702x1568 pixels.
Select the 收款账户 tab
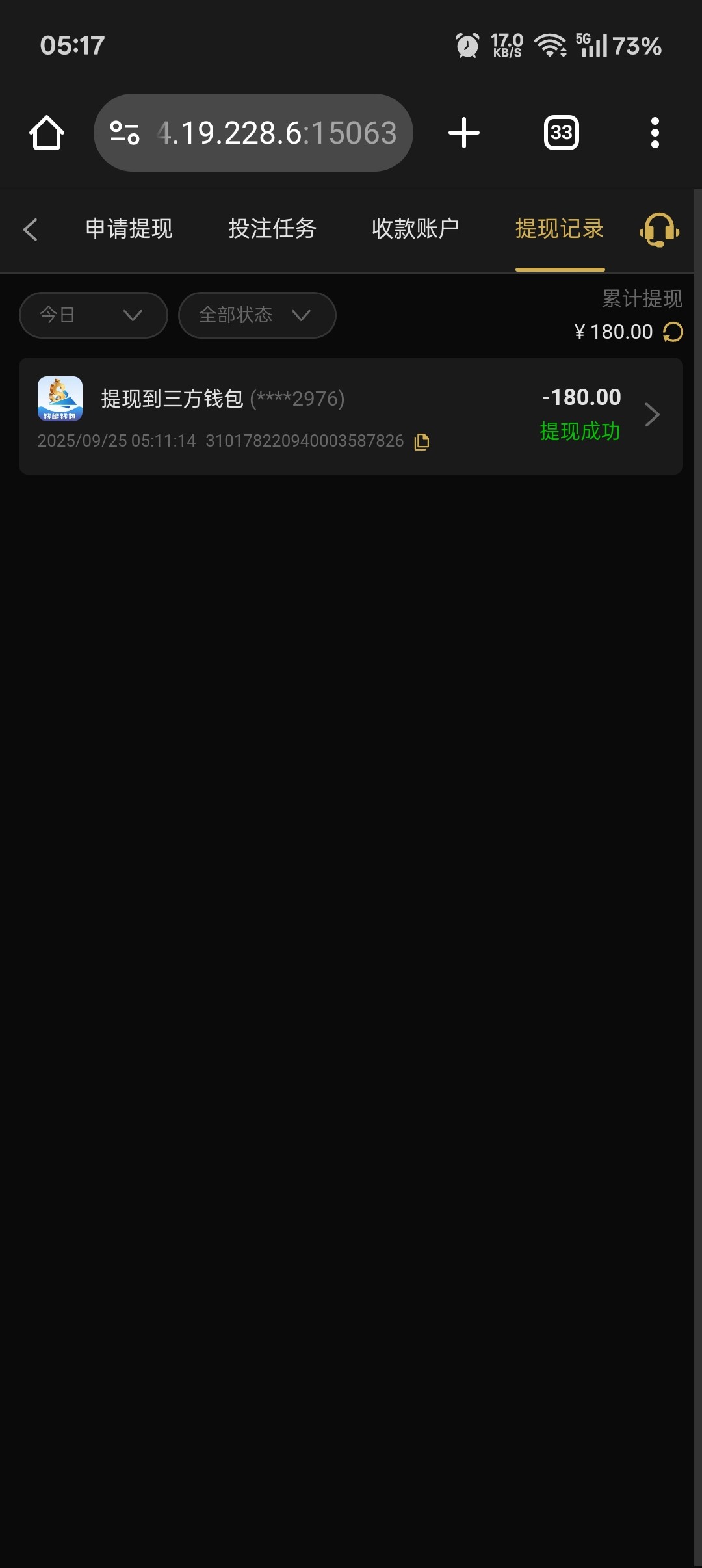(x=415, y=229)
